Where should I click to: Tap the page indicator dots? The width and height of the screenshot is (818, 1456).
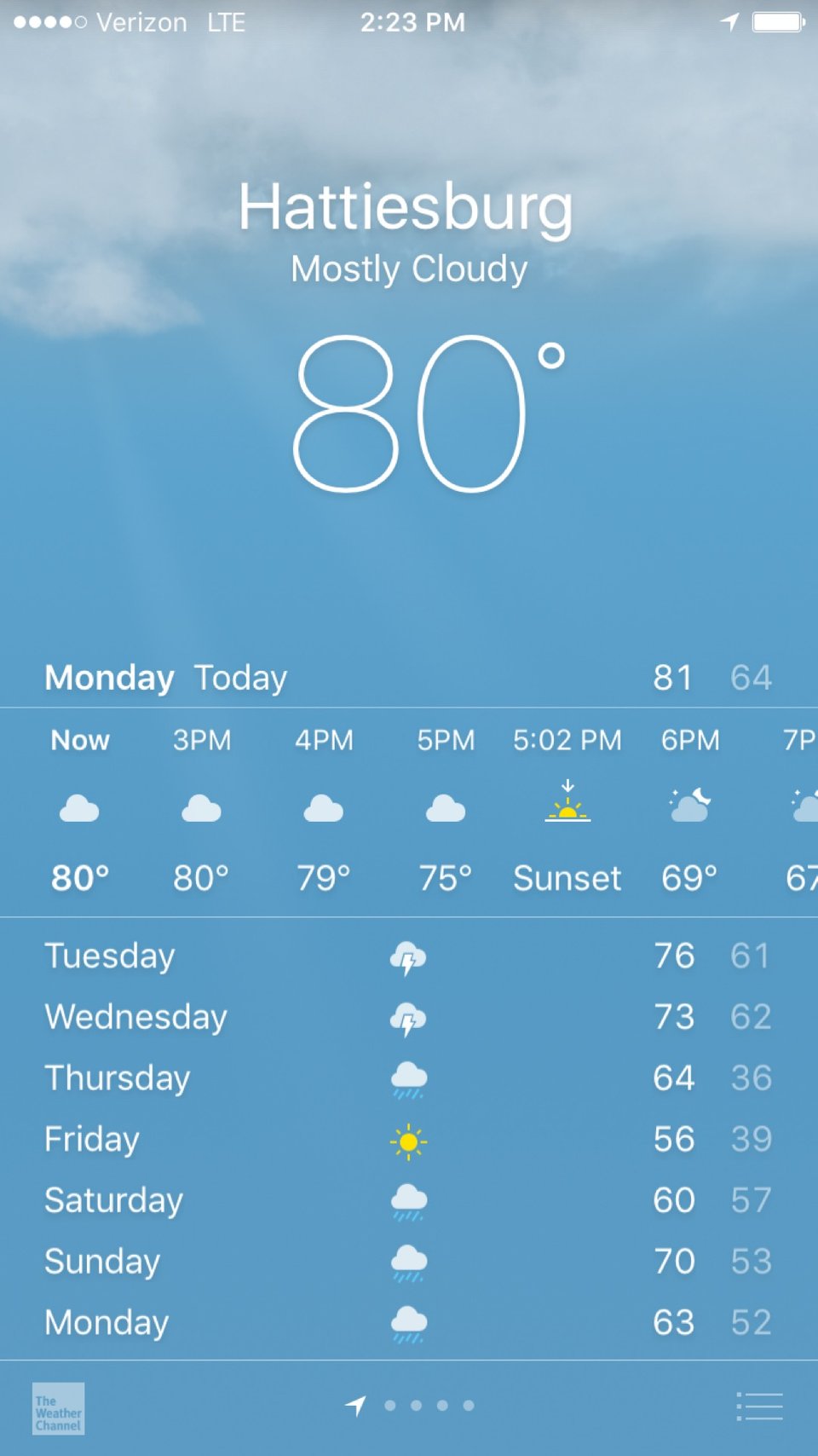(410, 1406)
